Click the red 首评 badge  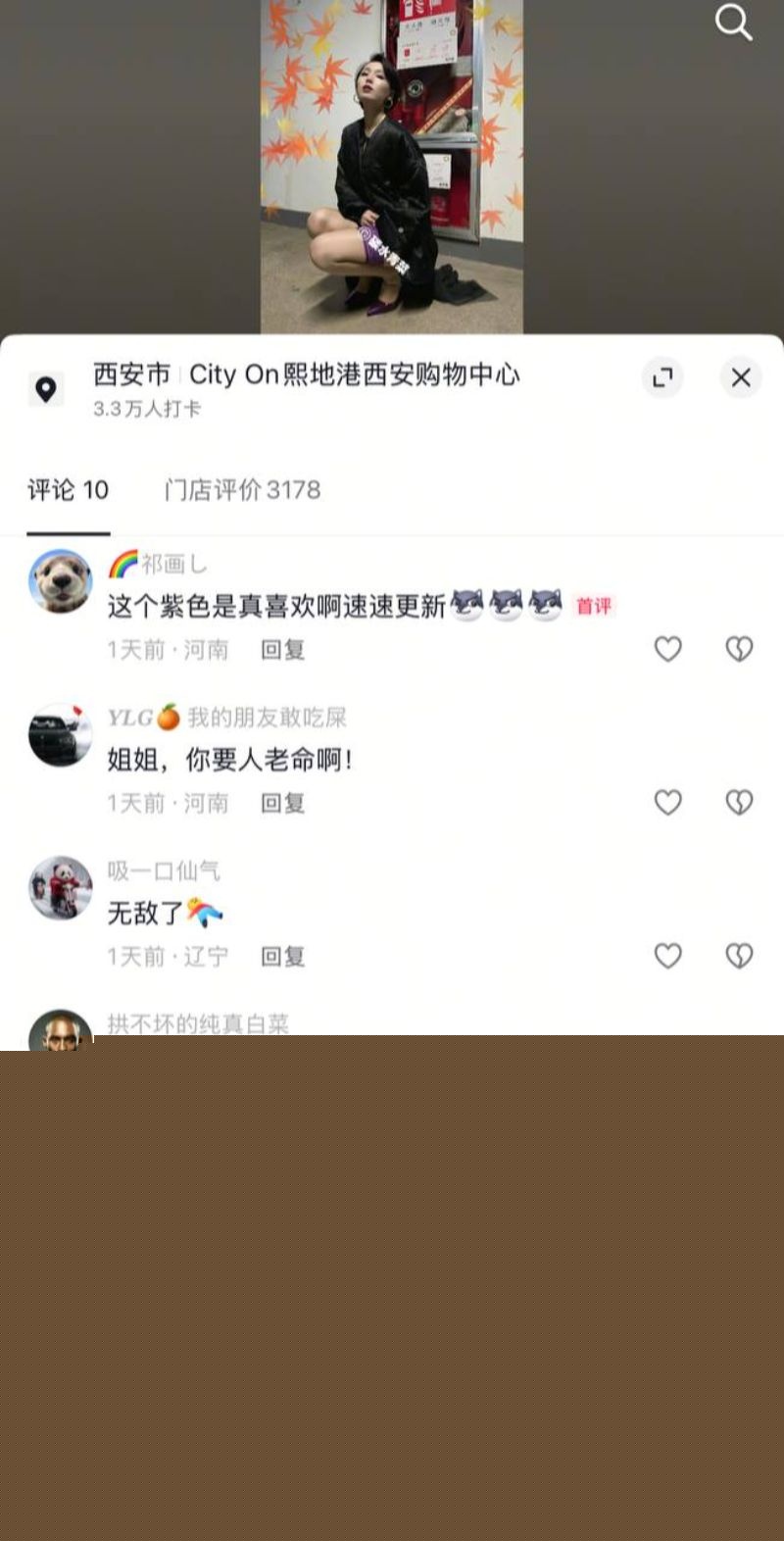[592, 606]
